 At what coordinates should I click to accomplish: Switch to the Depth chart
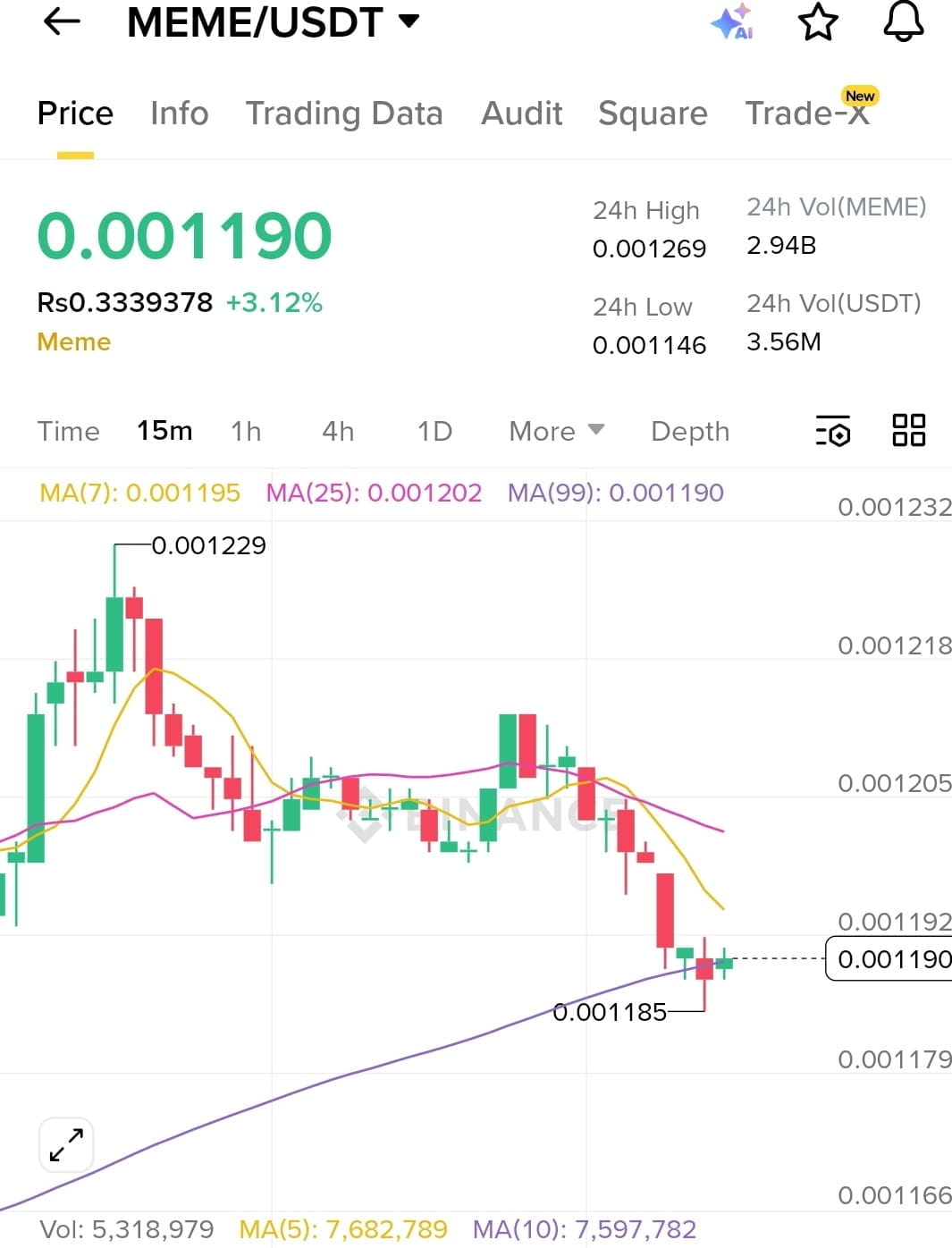[690, 431]
